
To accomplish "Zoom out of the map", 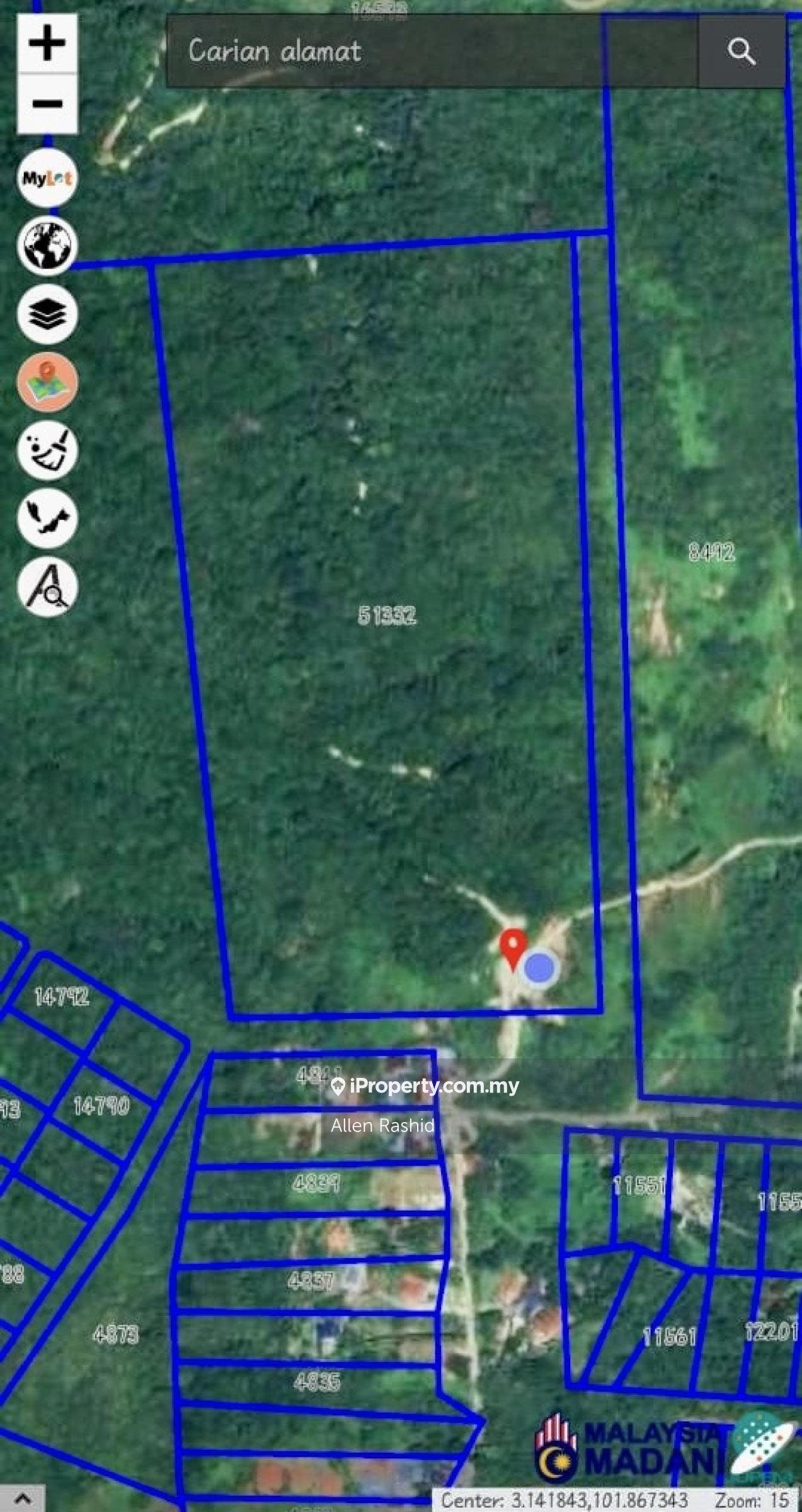I will (x=47, y=104).
